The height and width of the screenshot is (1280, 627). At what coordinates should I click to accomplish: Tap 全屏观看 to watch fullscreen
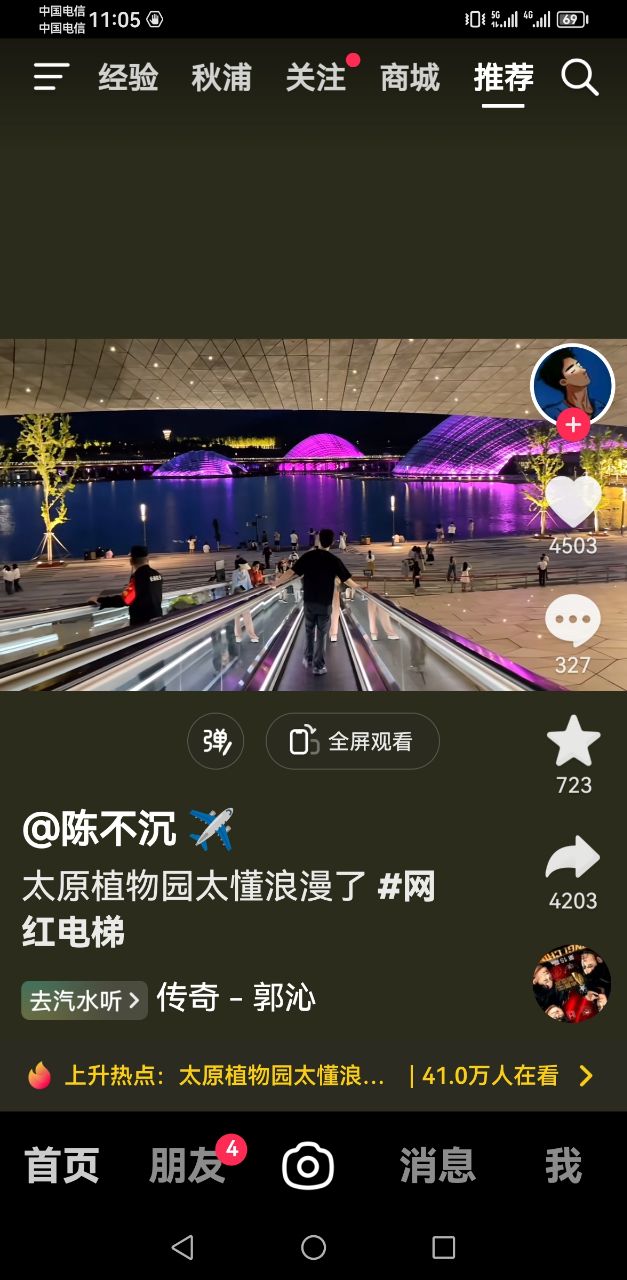point(352,741)
